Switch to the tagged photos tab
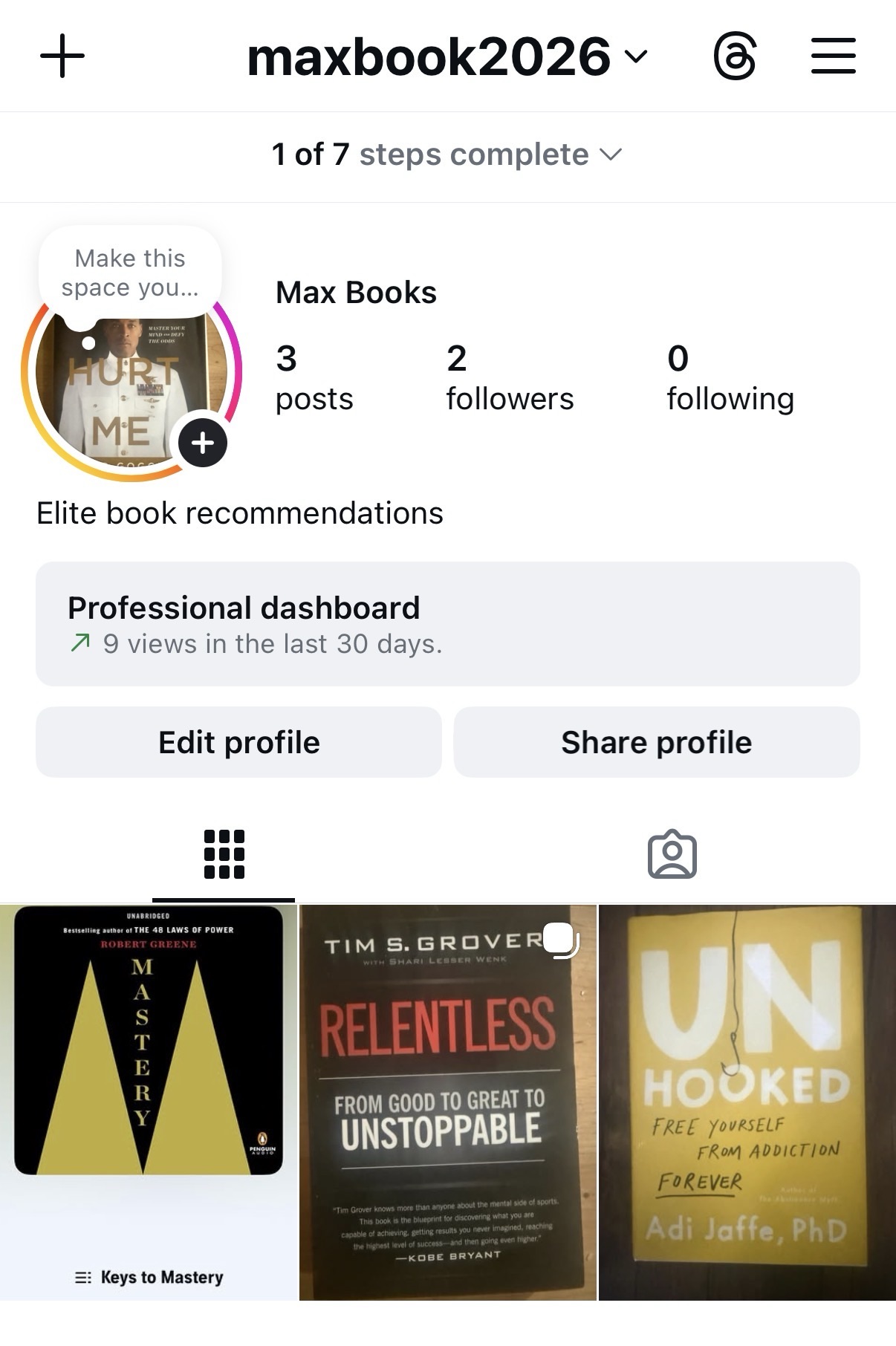This screenshot has width=896, height=1346. pos(672,854)
